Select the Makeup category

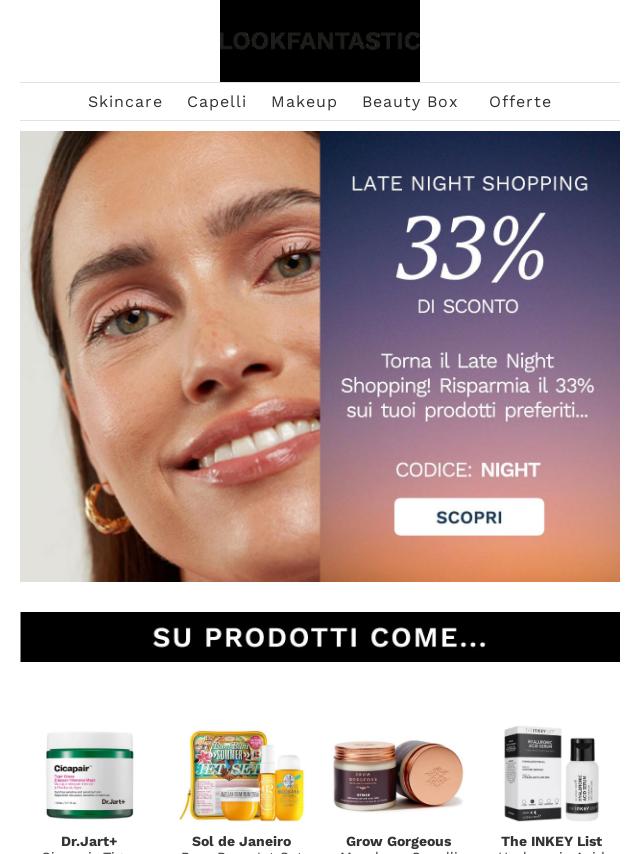[304, 102]
